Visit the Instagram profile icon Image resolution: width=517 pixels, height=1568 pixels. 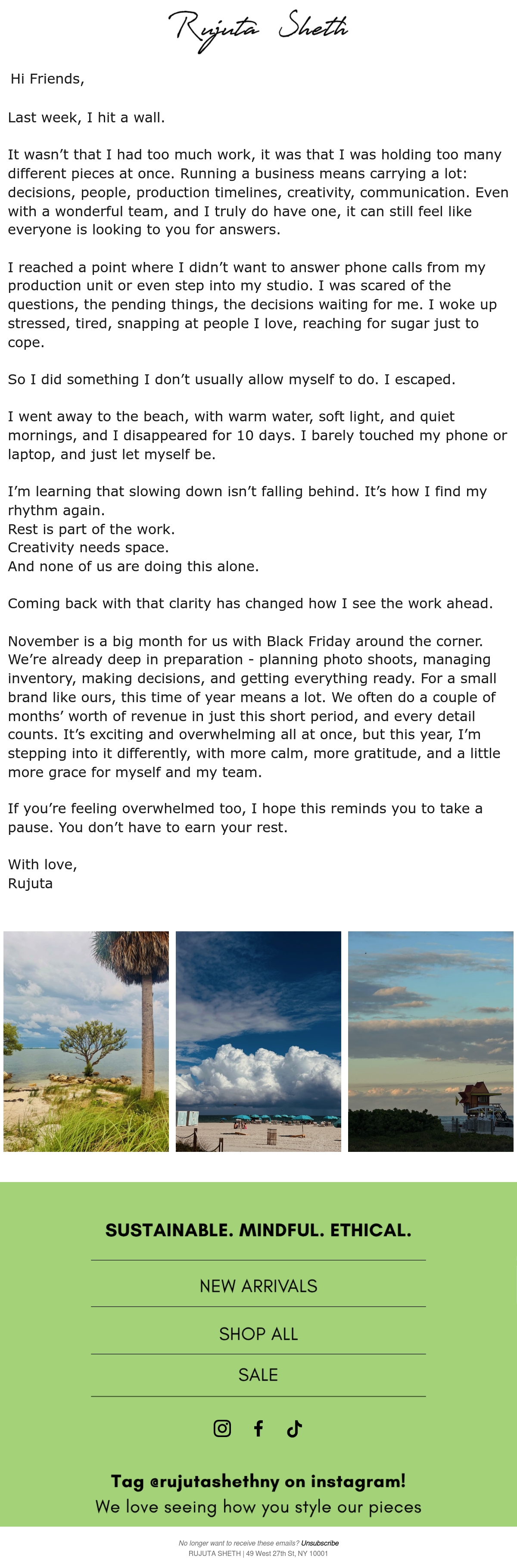click(222, 1428)
